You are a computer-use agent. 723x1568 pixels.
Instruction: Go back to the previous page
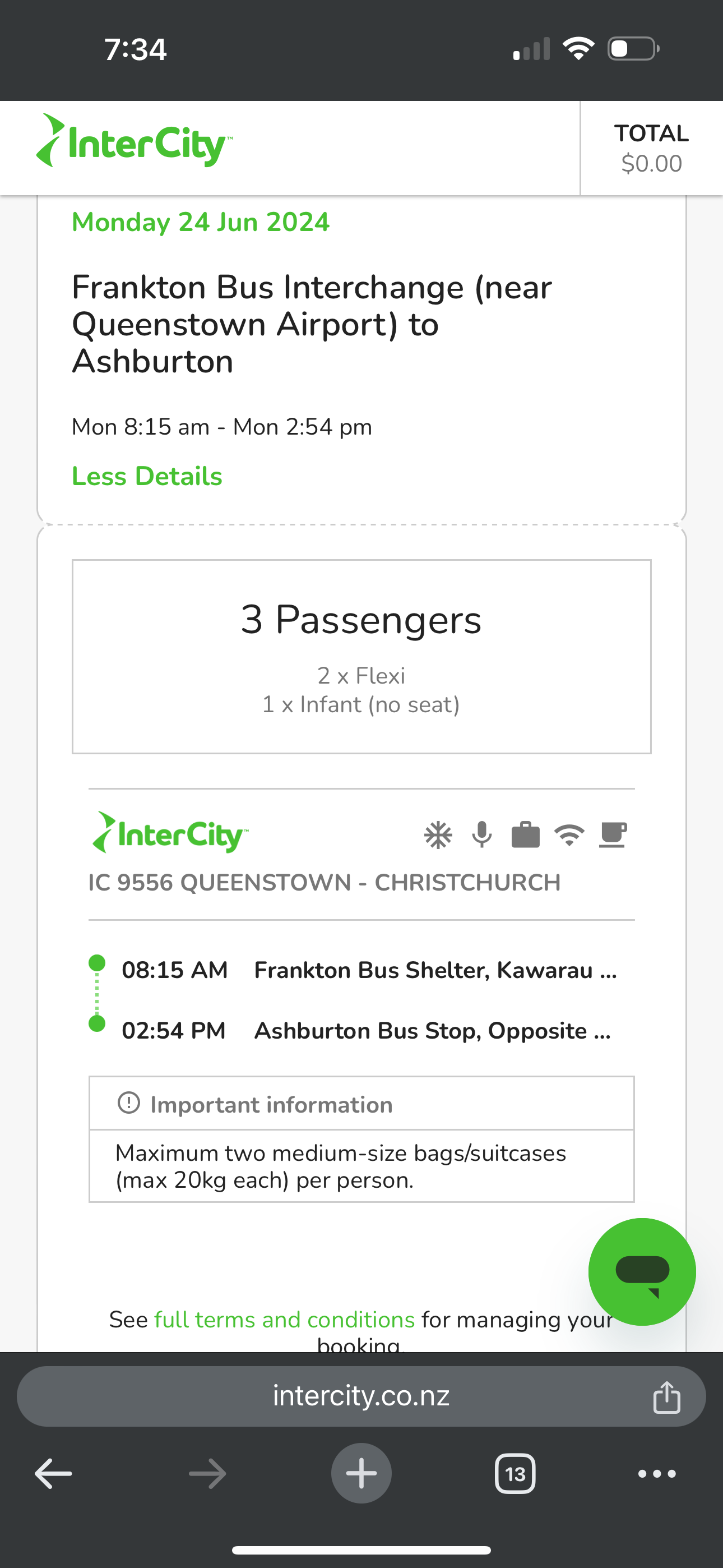click(x=54, y=1474)
